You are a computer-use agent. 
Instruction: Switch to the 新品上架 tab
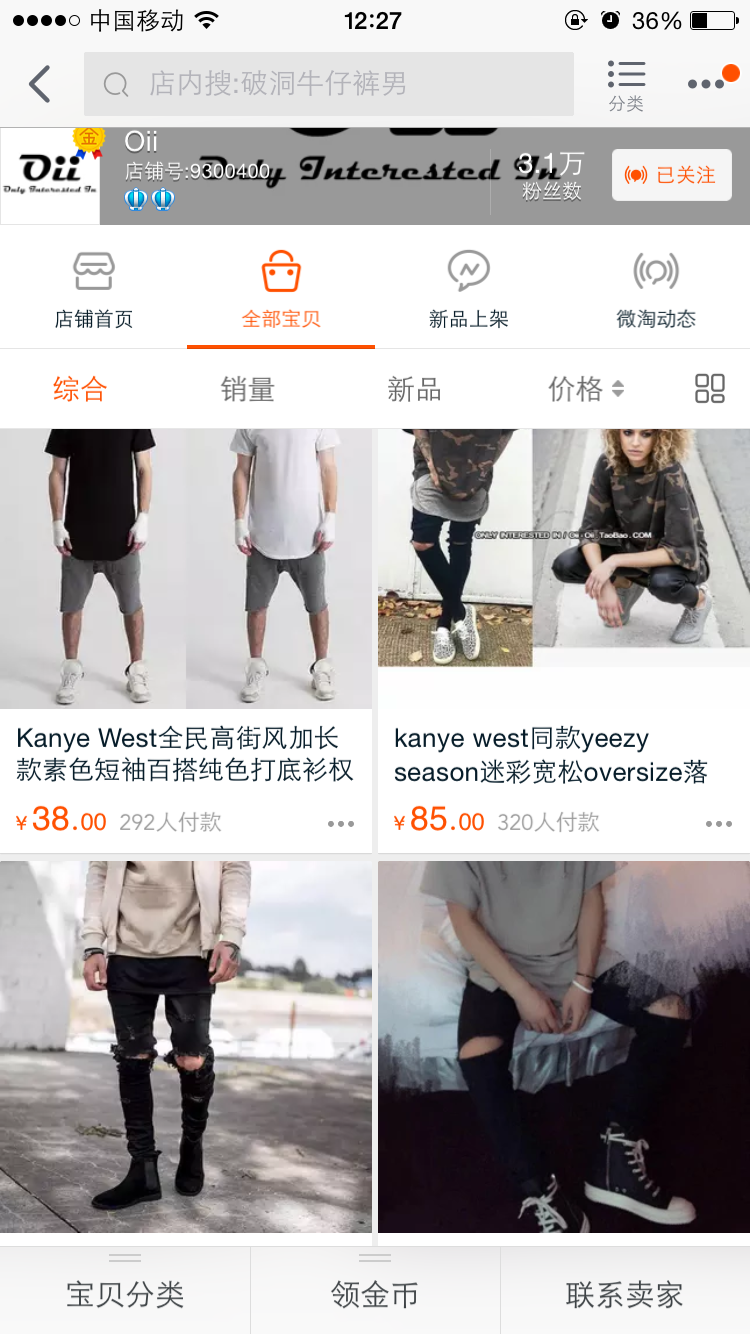pyautogui.click(x=468, y=290)
